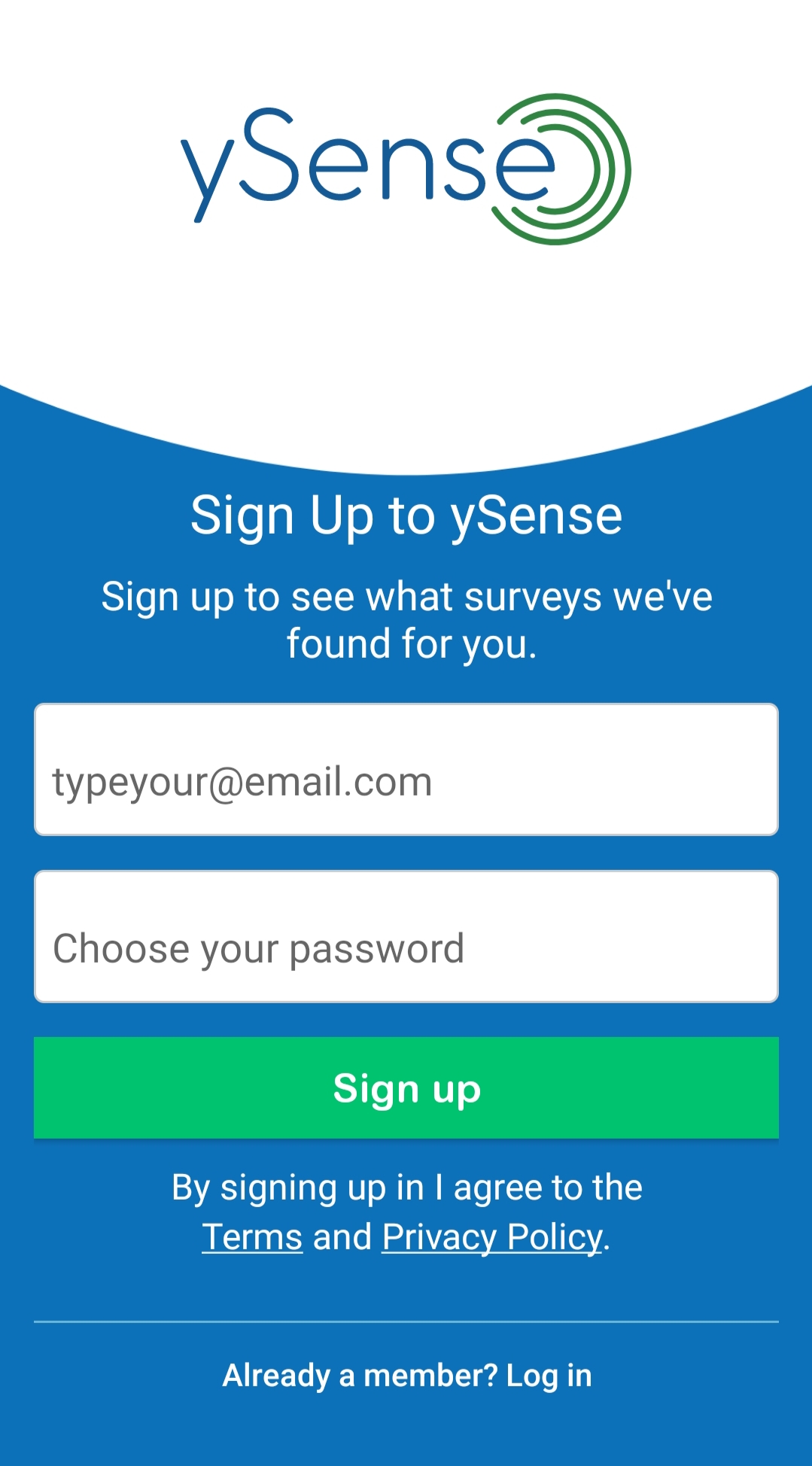
Task: Focus the Choose your password field
Action: click(x=406, y=936)
